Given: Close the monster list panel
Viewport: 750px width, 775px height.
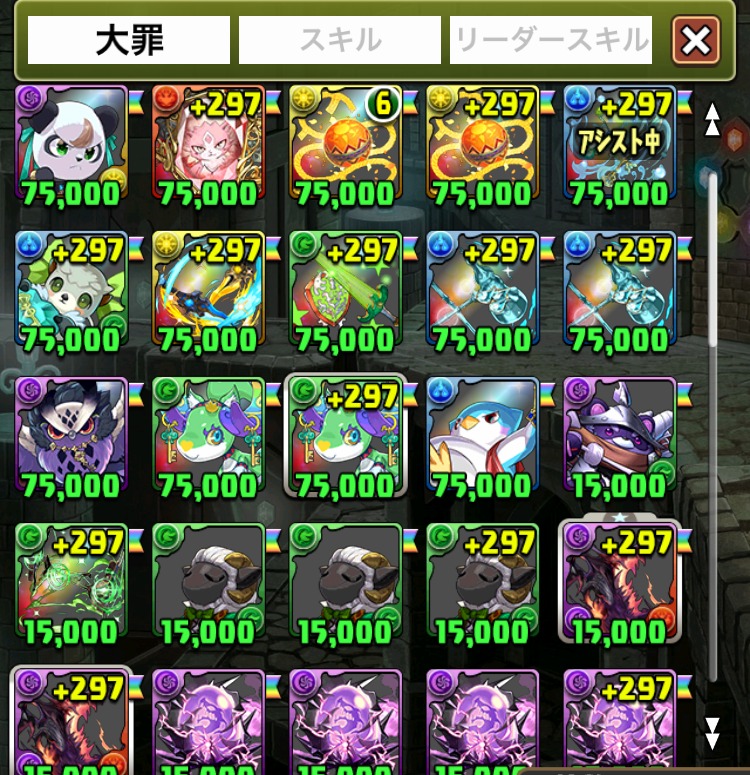Looking at the screenshot, I should (x=696, y=41).
